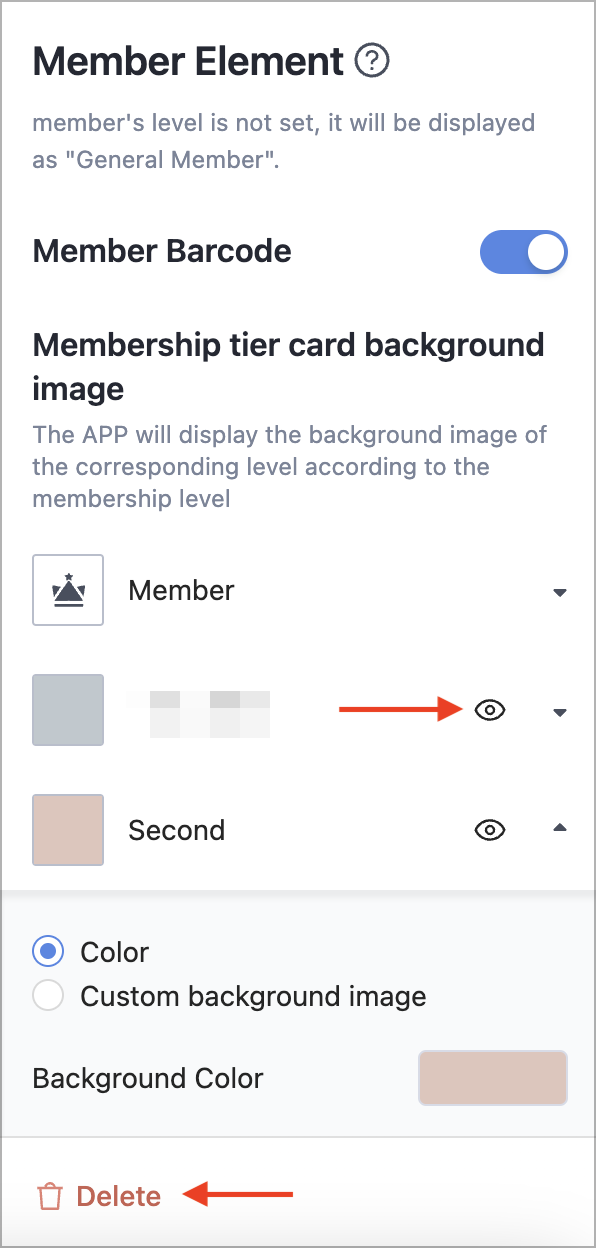Delete the Second tier
The height and width of the screenshot is (1248, 596).
pyautogui.click(x=99, y=1196)
